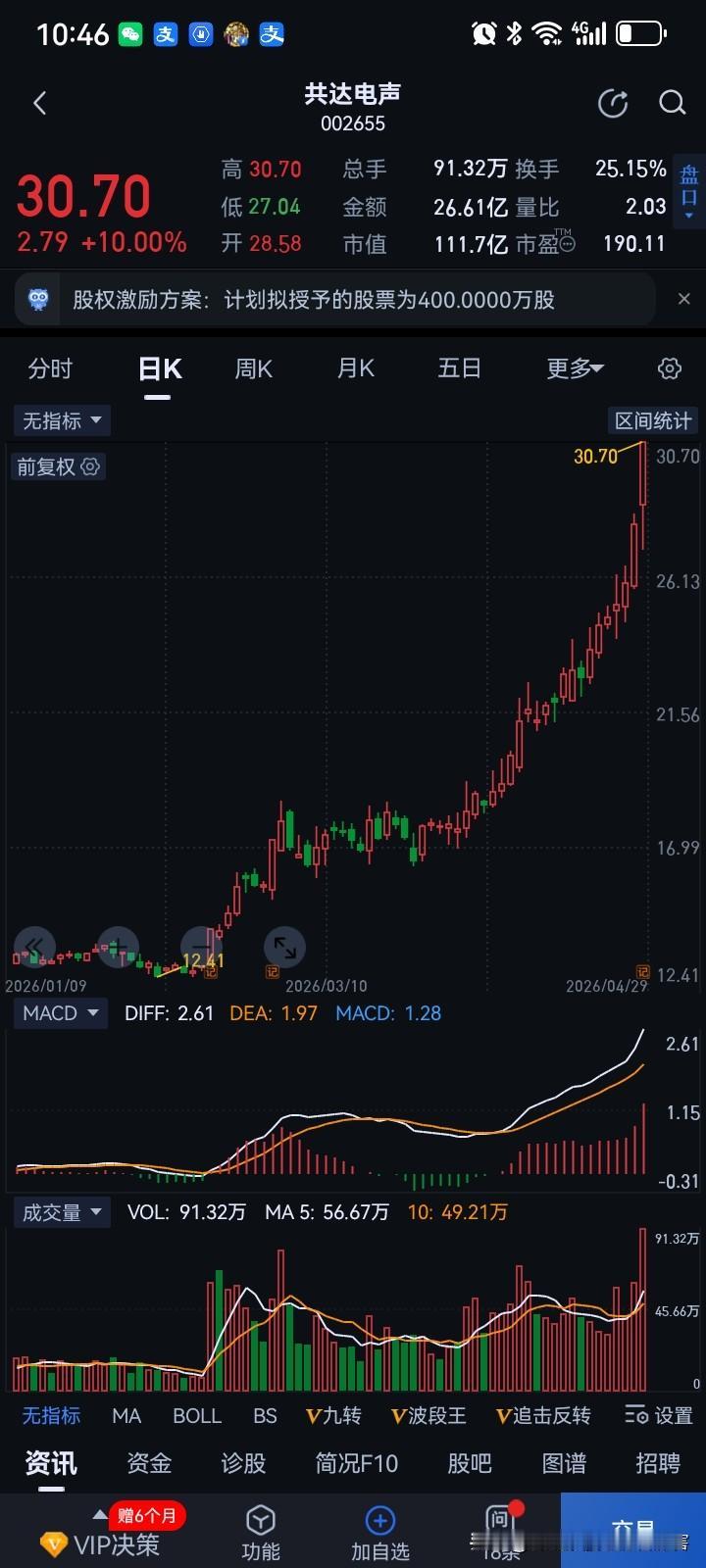The width and height of the screenshot is (706, 1568).
Task: Toggle BOLL bands on the chart
Action: pyautogui.click(x=196, y=1415)
